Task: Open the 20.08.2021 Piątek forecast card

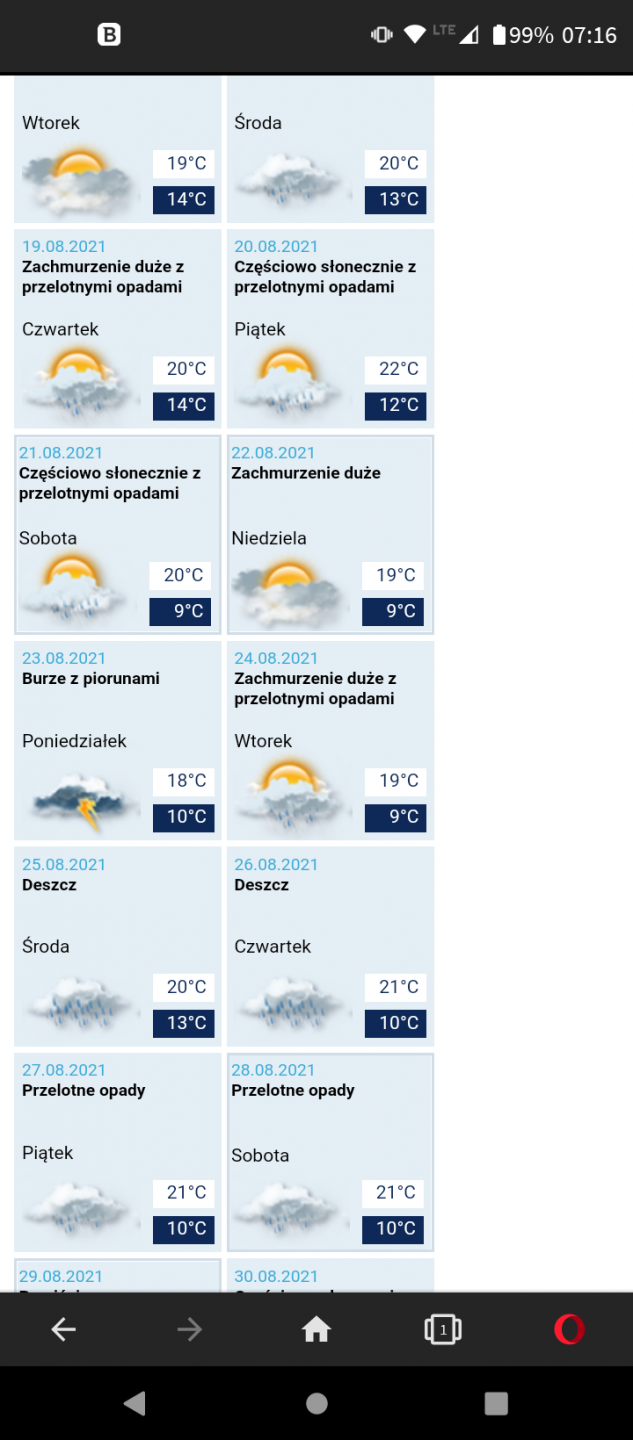Action: (330, 329)
